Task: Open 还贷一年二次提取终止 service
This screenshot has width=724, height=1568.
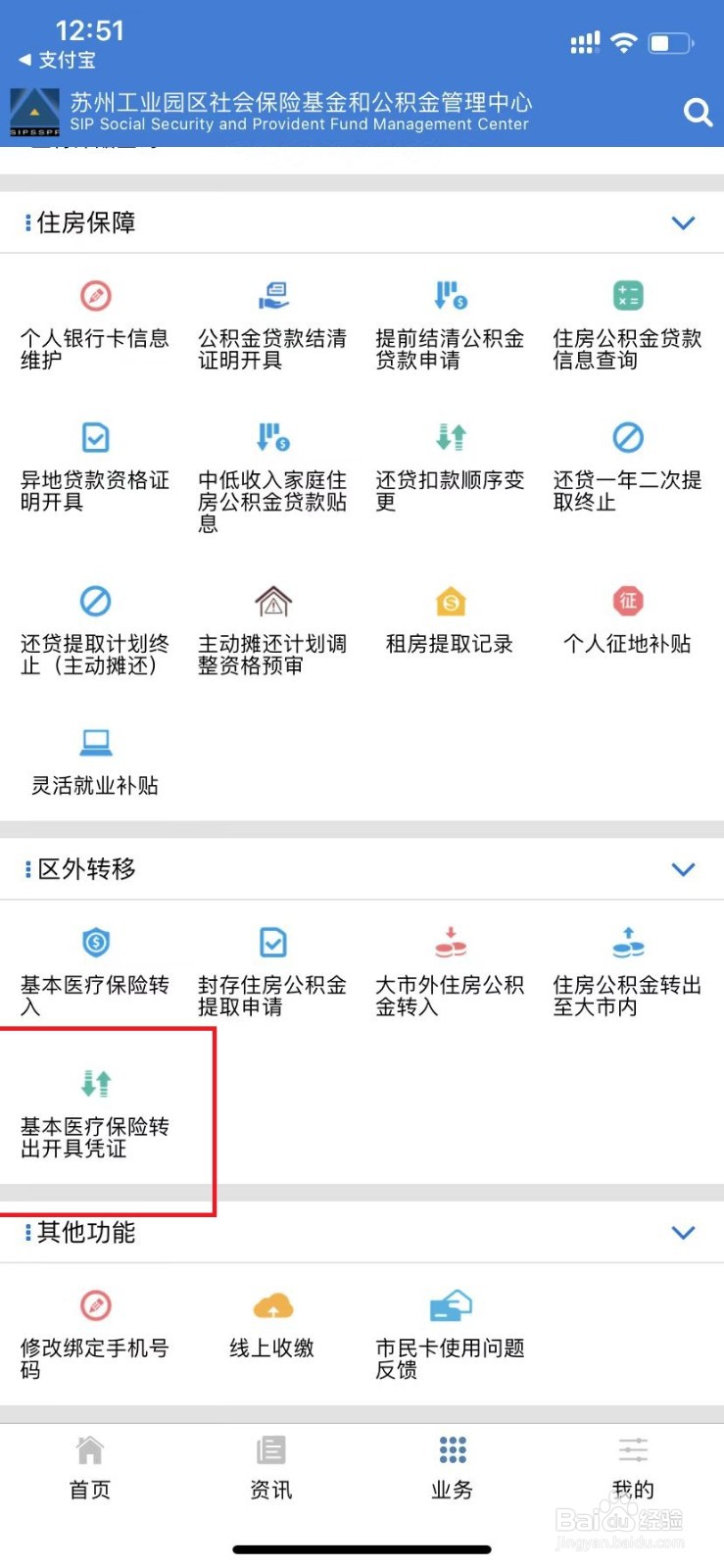Action: 628,437
